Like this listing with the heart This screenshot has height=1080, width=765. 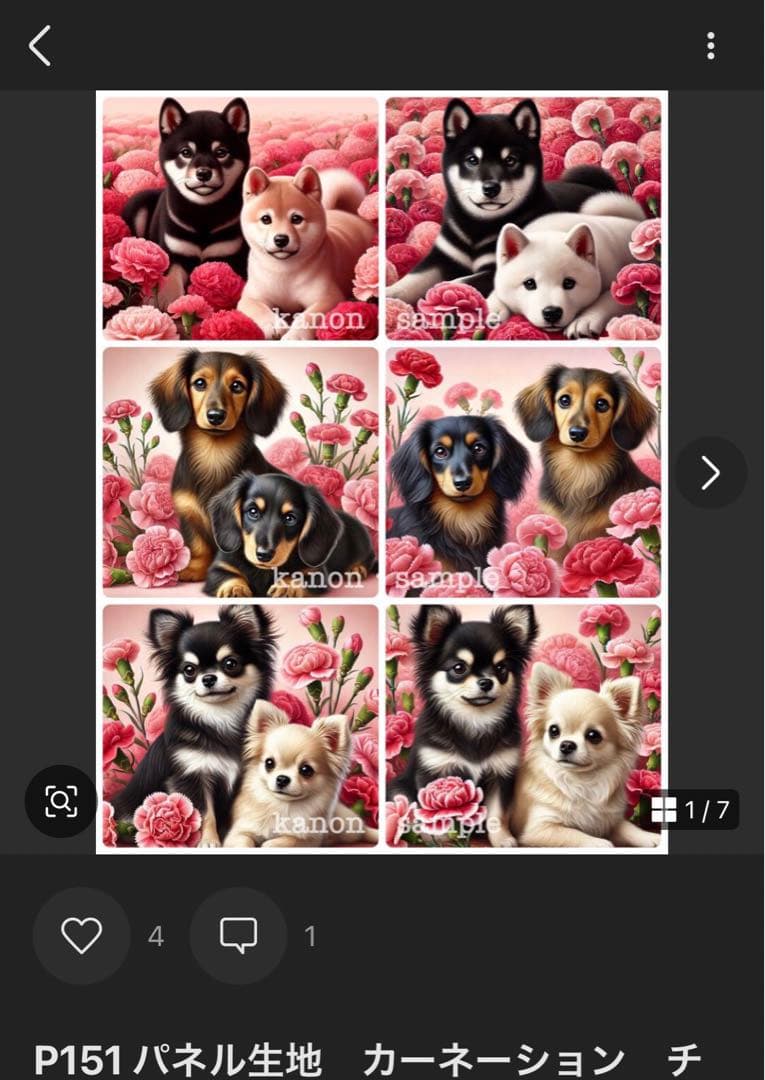(81, 935)
